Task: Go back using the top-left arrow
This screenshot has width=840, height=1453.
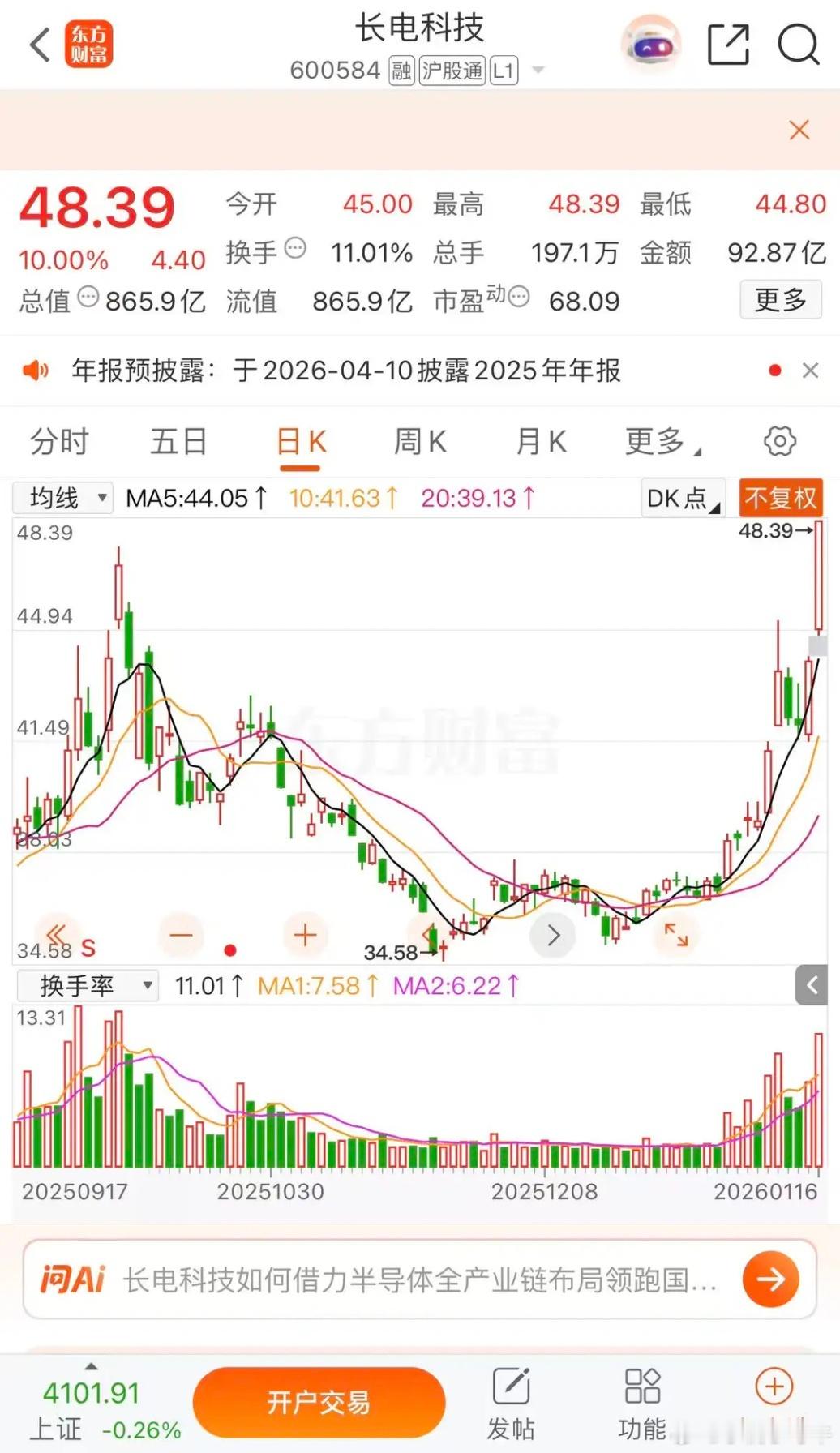Action: [x=40, y=45]
